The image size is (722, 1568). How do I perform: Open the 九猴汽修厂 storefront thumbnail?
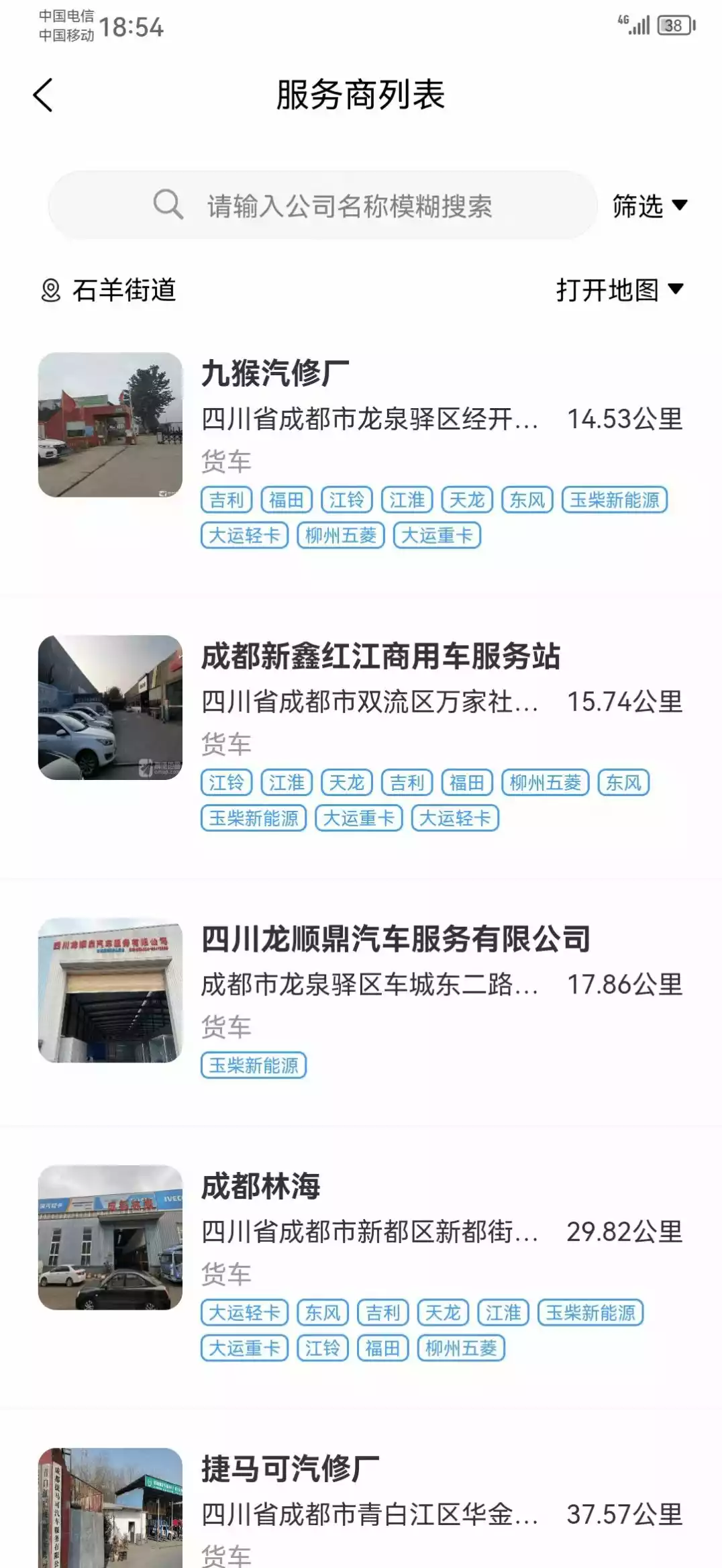click(110, 420)
